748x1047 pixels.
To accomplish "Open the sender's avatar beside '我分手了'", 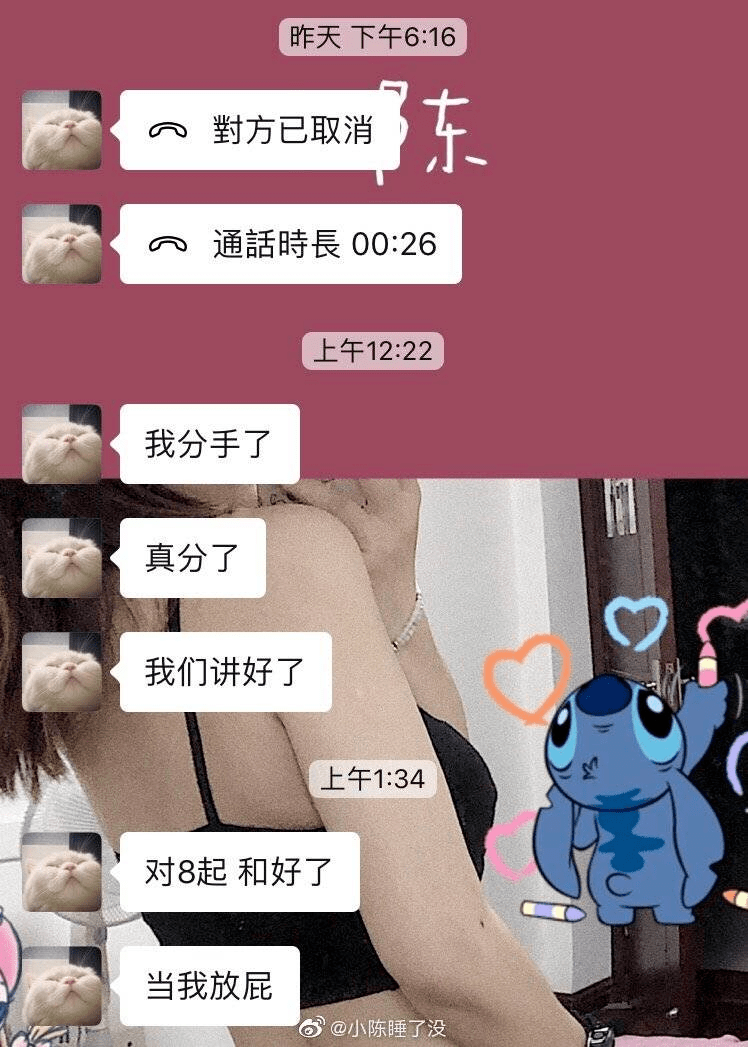I will [x=62, y=444].
